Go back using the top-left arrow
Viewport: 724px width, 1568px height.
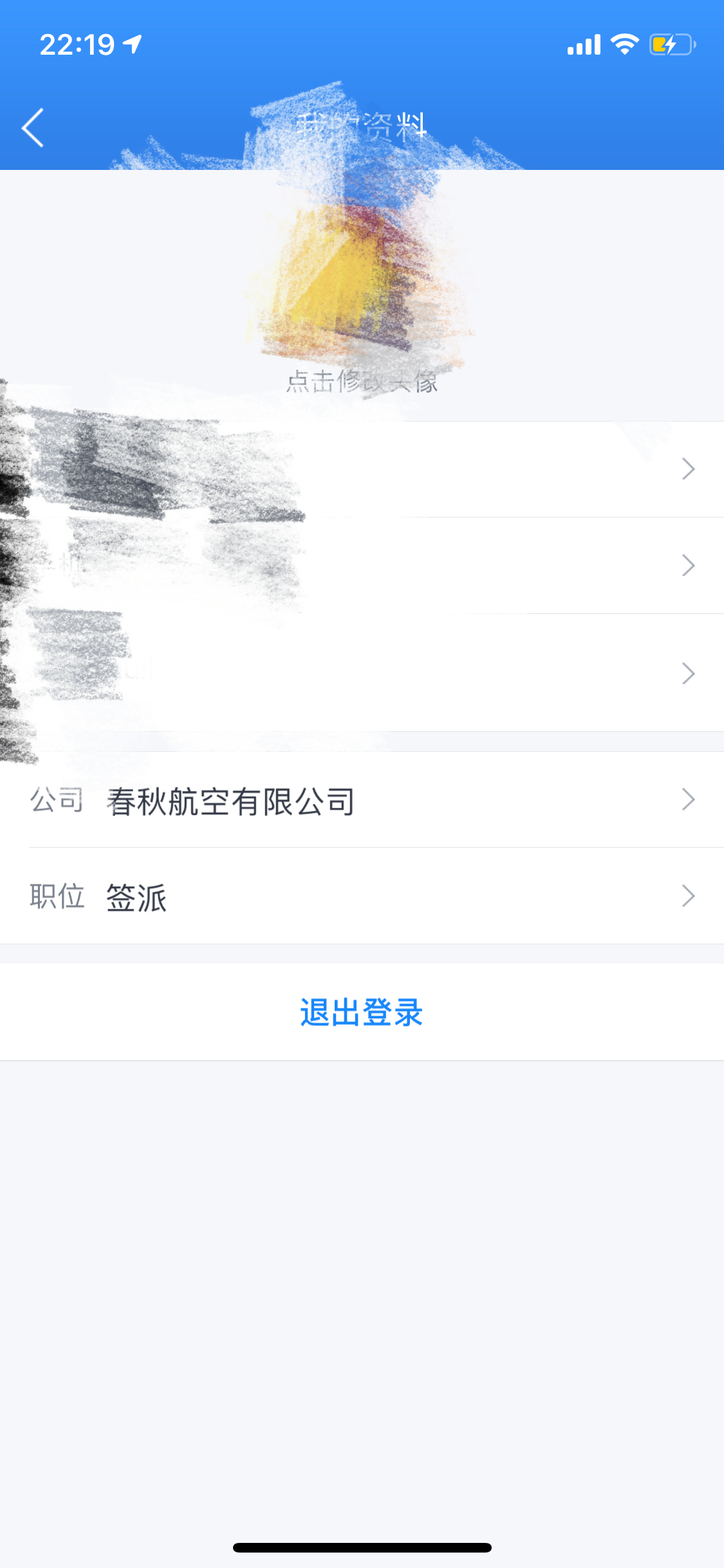click(32, 127)
